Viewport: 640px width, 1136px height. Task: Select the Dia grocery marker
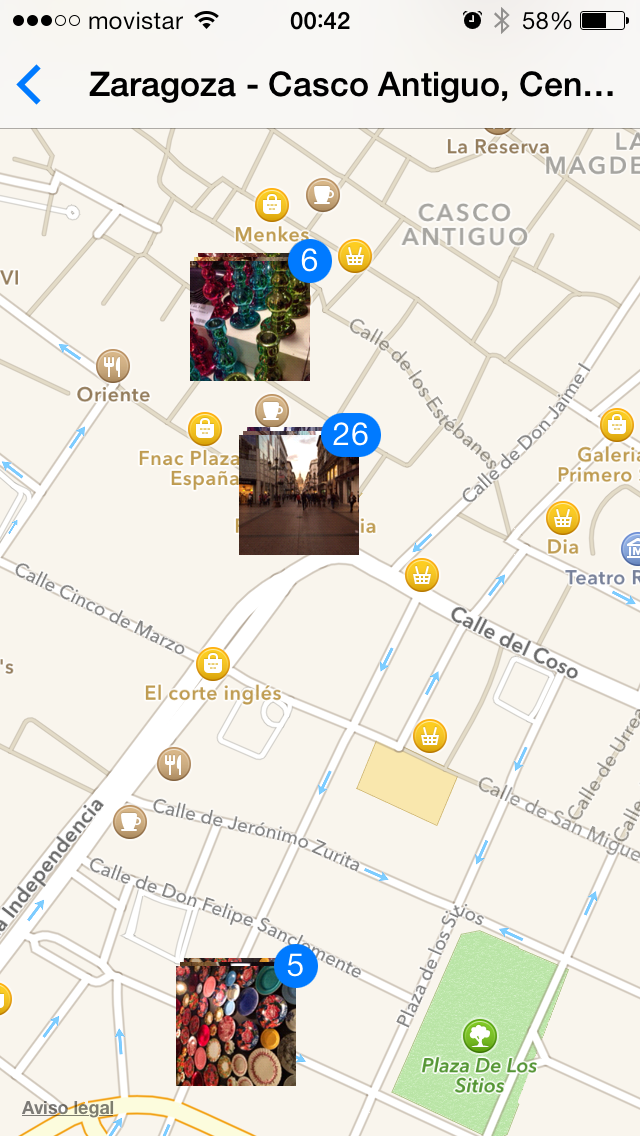point(563,518)
